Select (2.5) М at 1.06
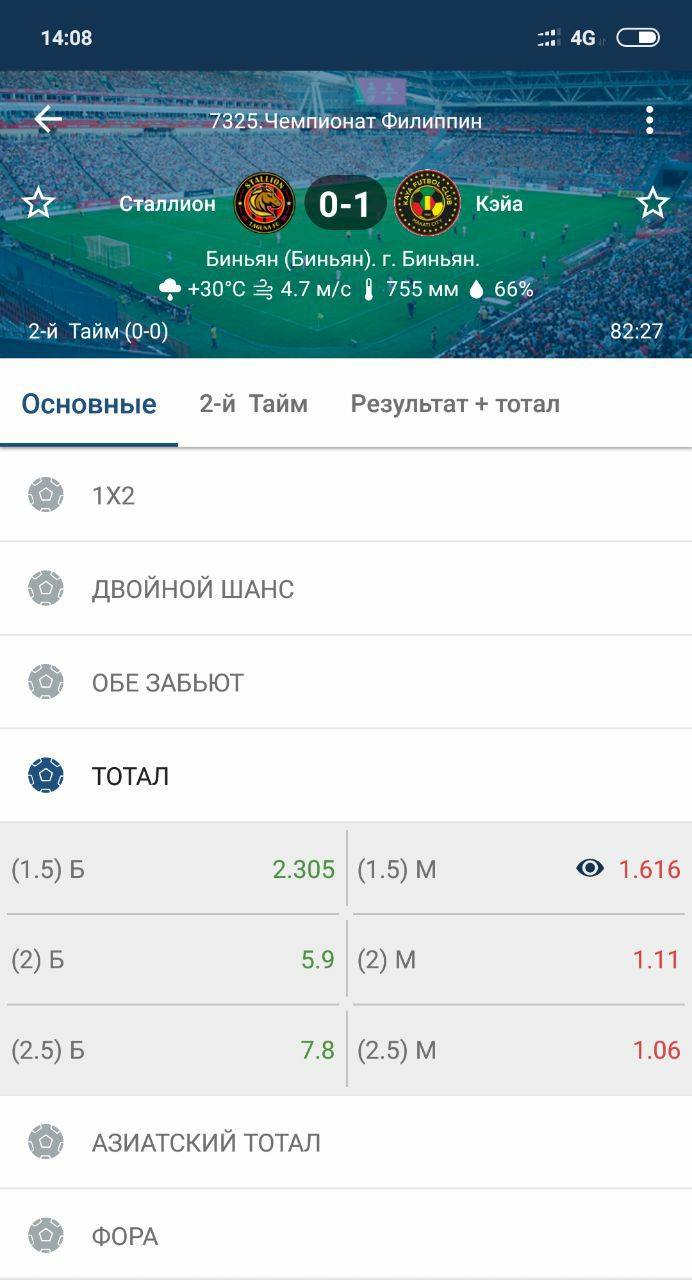The image size is (692, 1280). [518, 1050]
